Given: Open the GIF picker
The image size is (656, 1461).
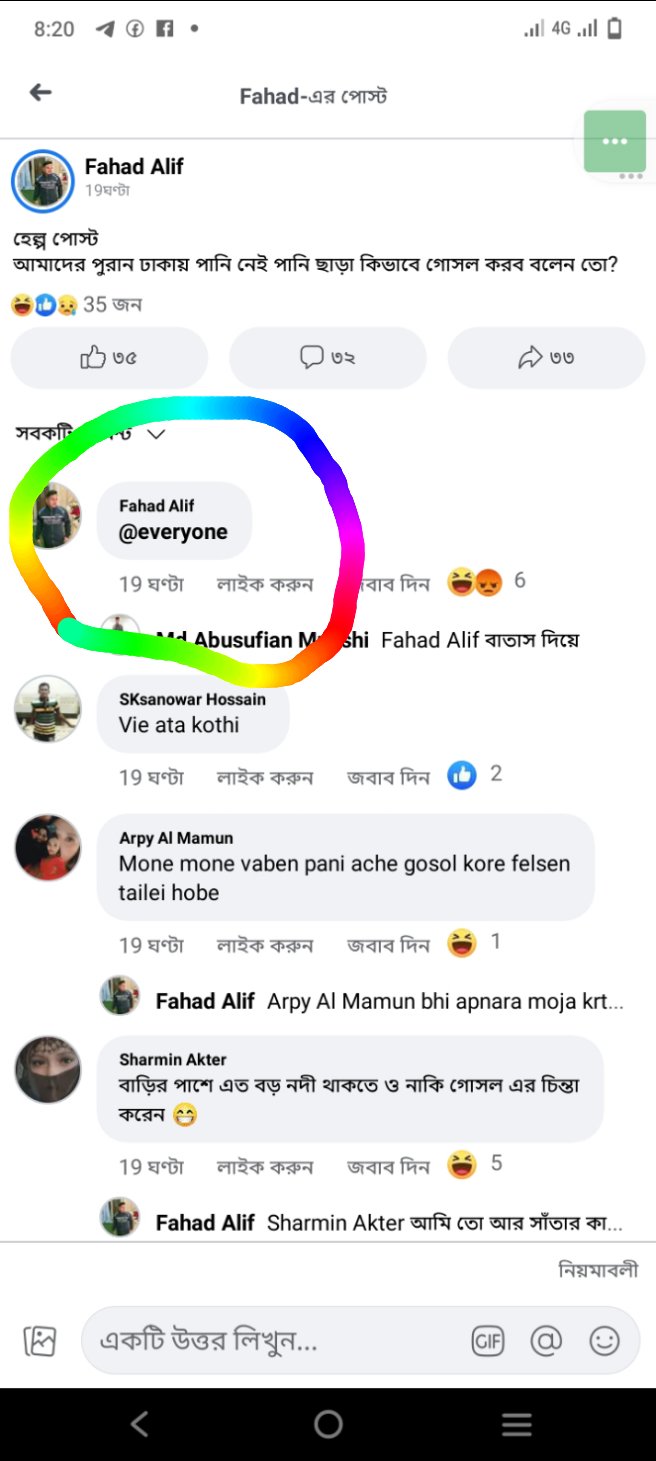Looking at the screenshot, I should (x=488, y=1341).
